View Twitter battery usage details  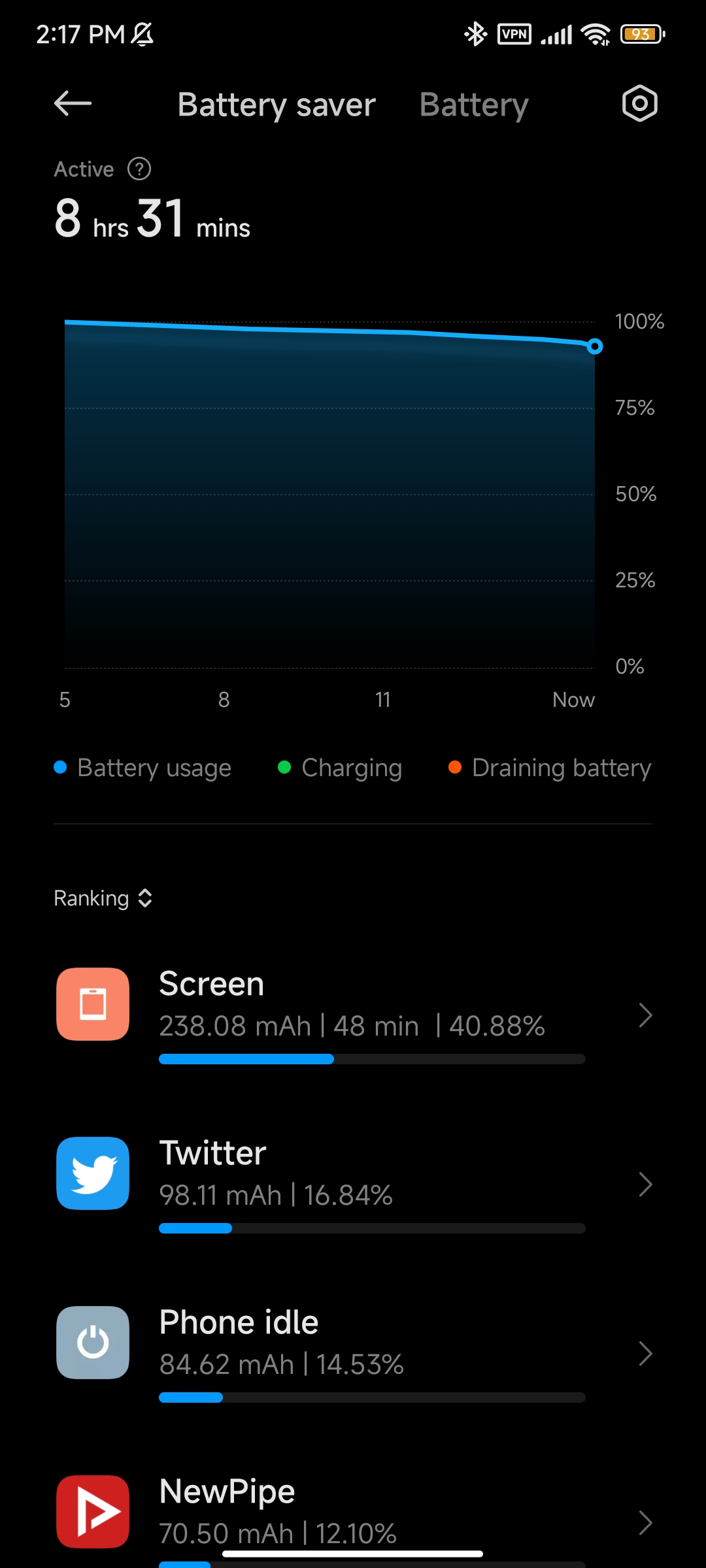pos(353,1184)
